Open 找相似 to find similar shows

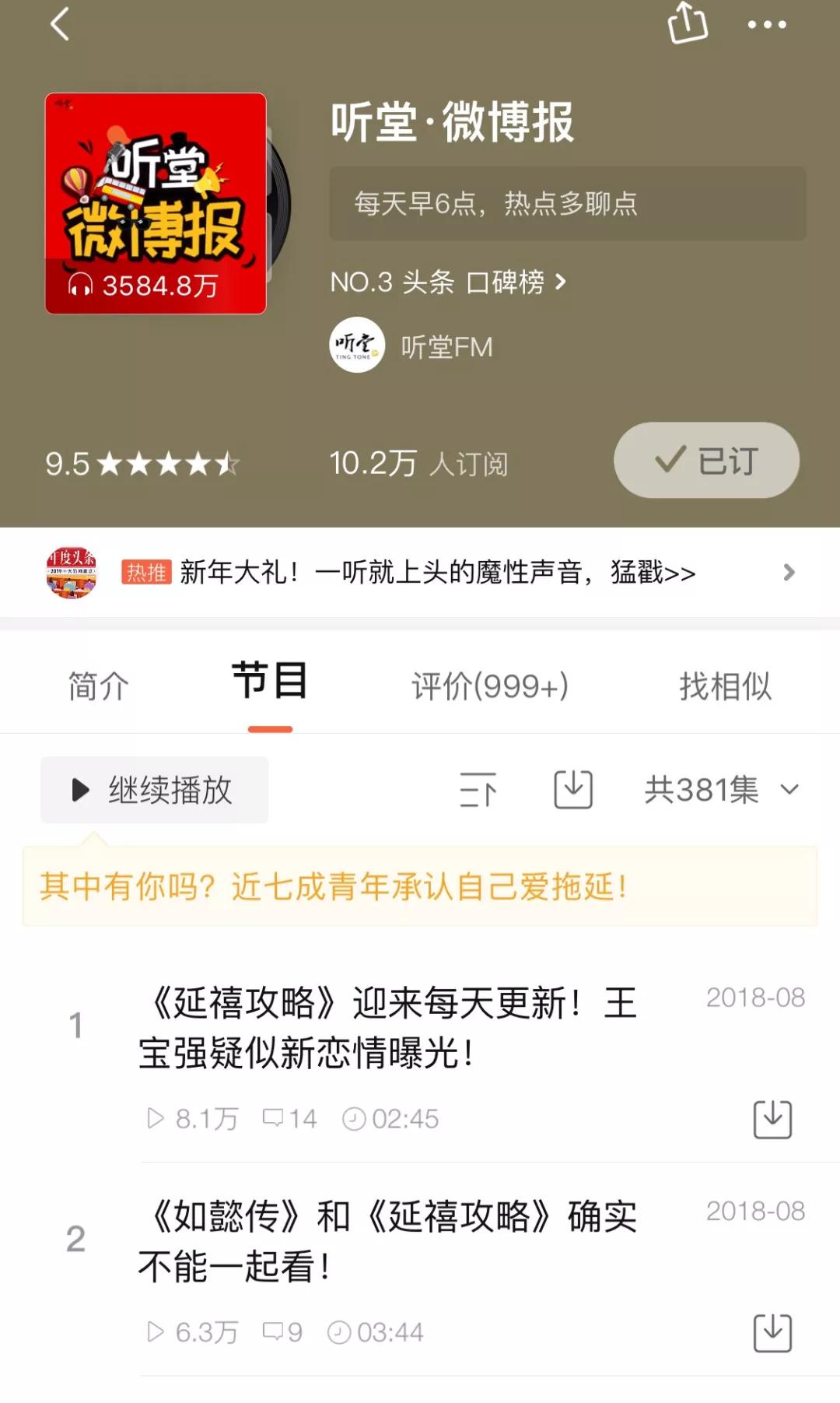tap(726, 686)
